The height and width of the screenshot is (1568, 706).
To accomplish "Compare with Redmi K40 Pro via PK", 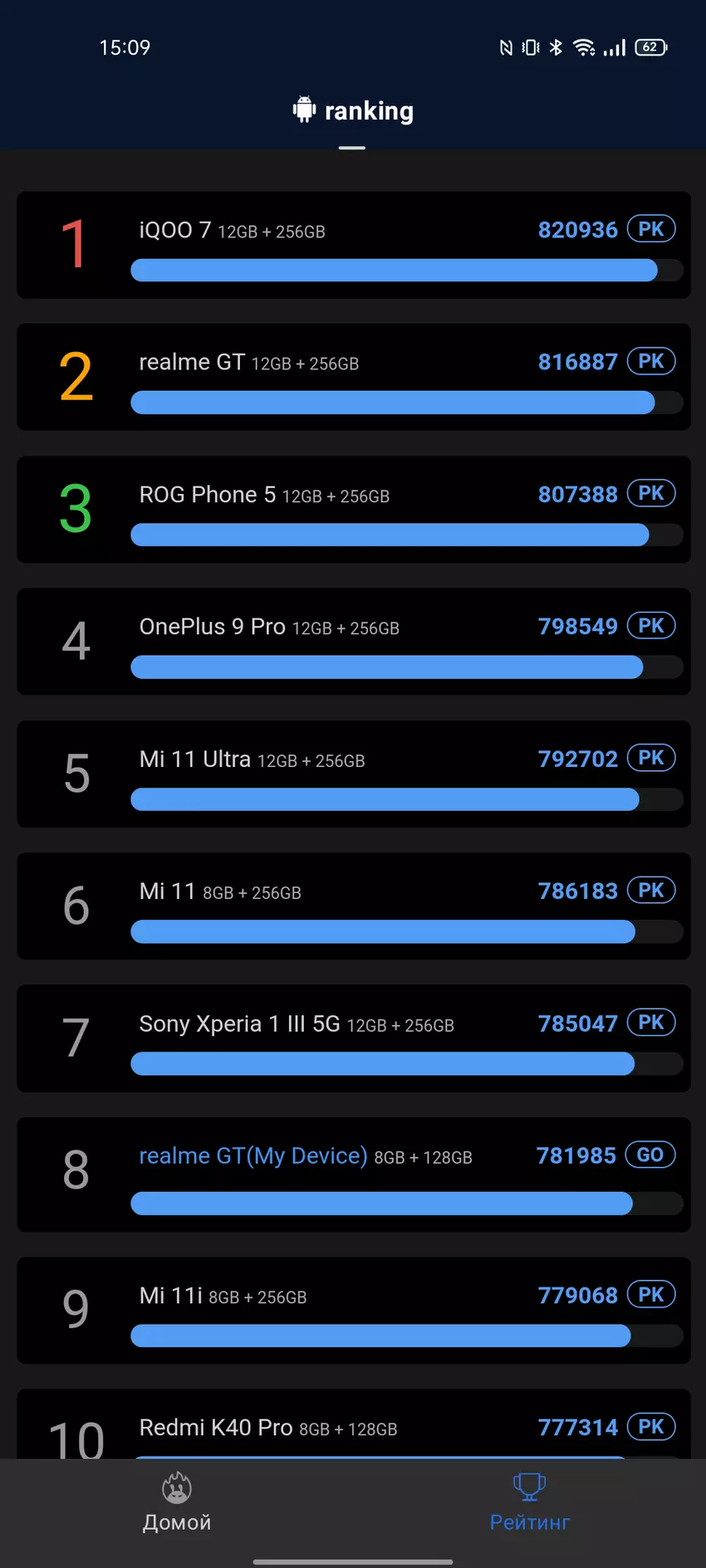I will pyautogui.click(x=650, y=1426).
